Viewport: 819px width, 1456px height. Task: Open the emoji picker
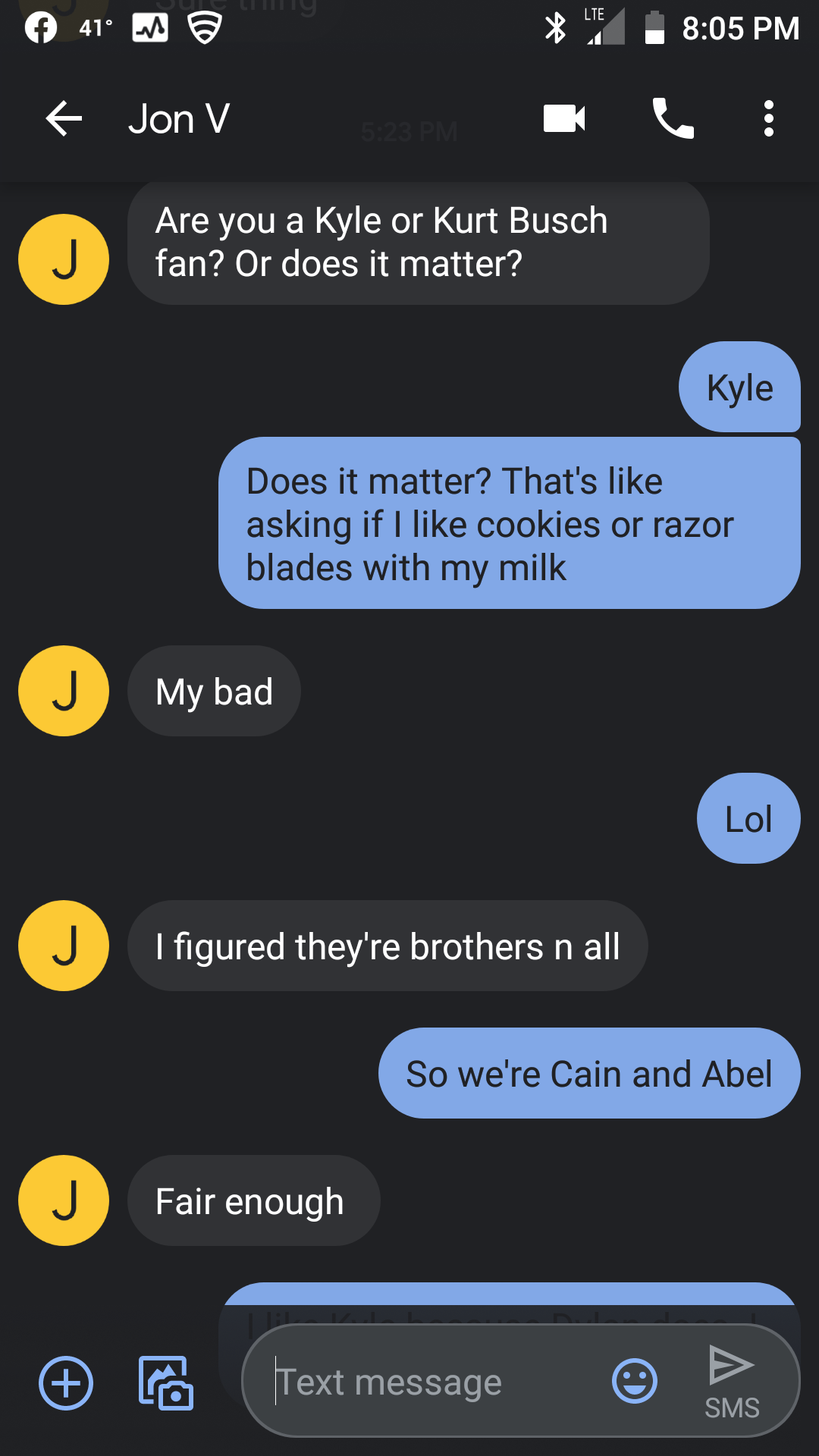click(634, 1381)
